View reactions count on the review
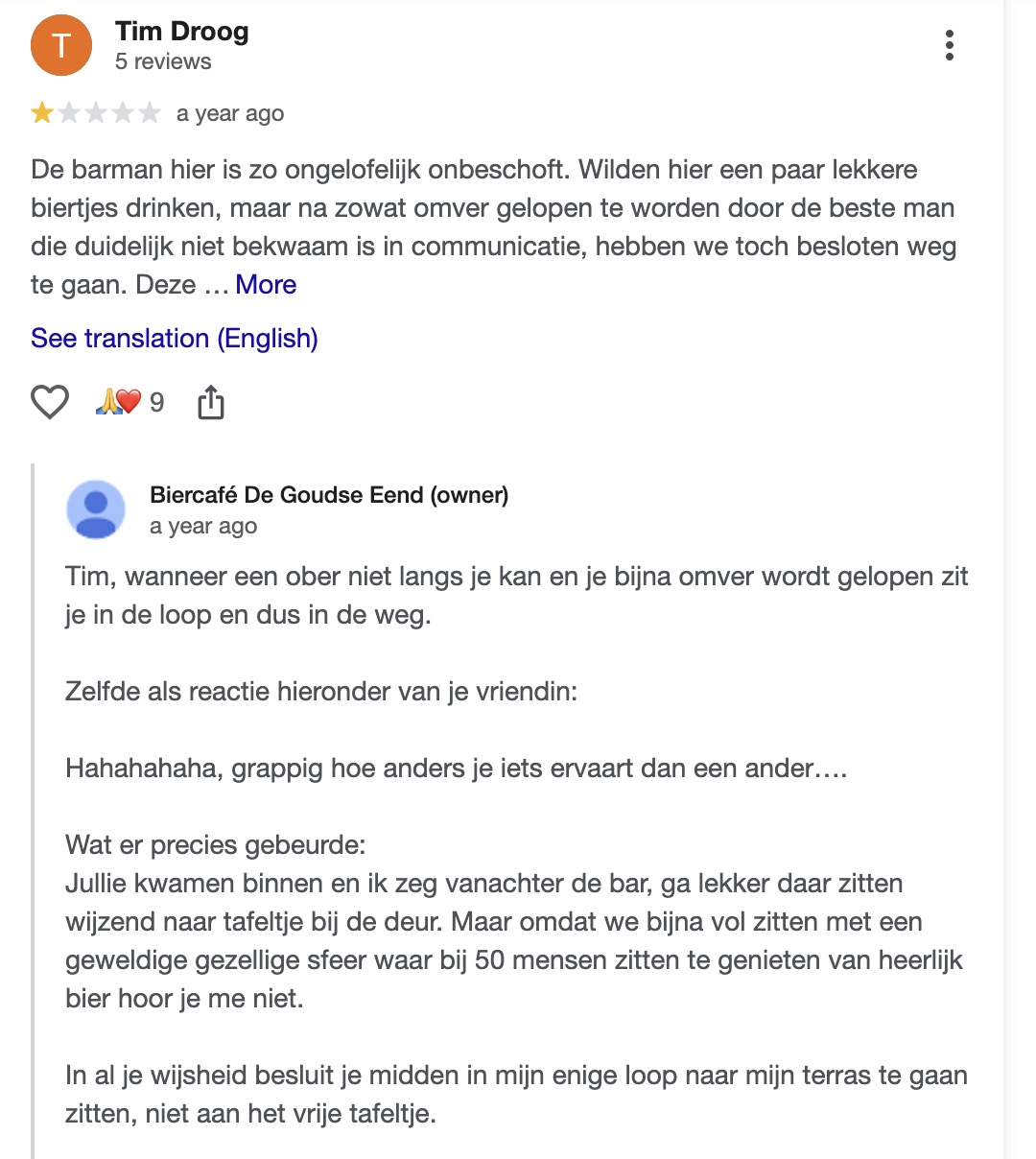The height and width of the screenshot is (1159, 1036). 130,402
